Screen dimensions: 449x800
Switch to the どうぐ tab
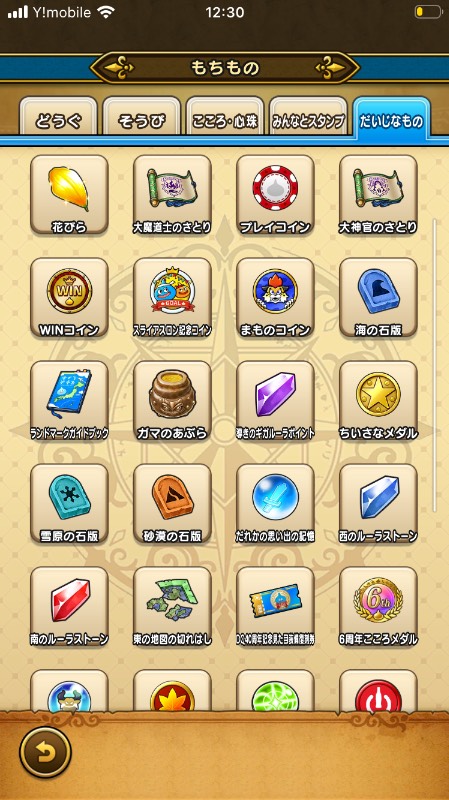pos(58,117)
